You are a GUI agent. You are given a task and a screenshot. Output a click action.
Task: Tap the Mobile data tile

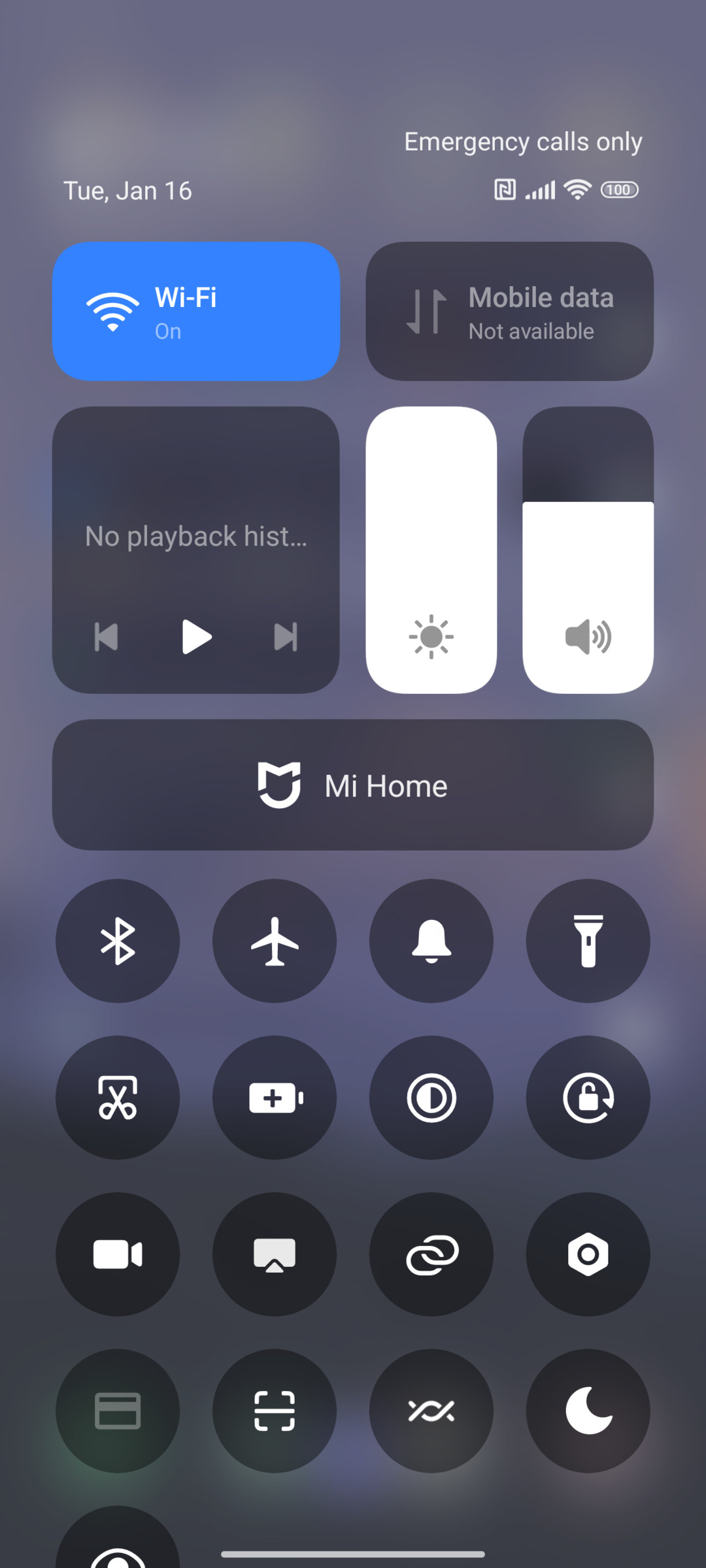click(x=510, y=312)
